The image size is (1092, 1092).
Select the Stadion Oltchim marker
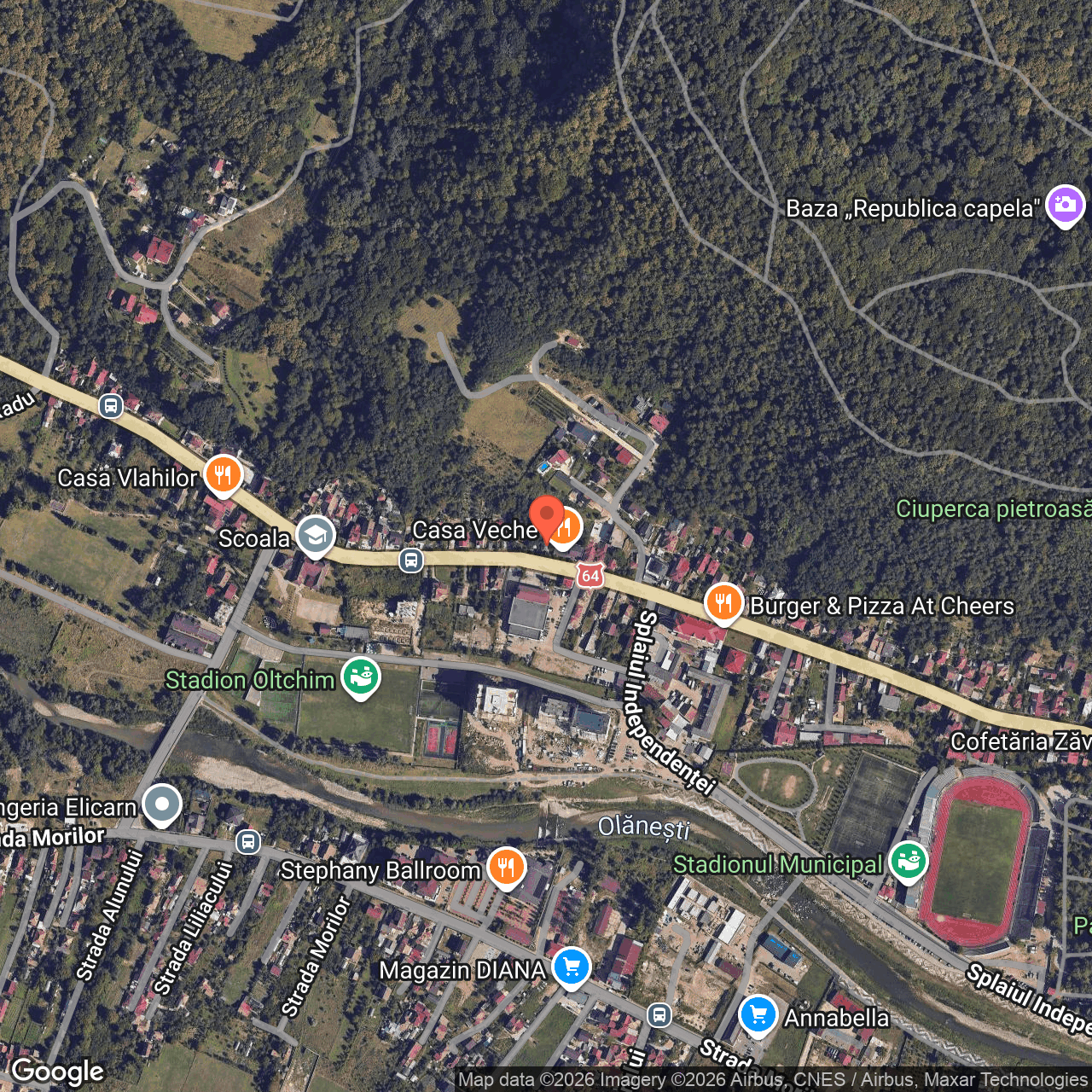(x=361, y=678)
